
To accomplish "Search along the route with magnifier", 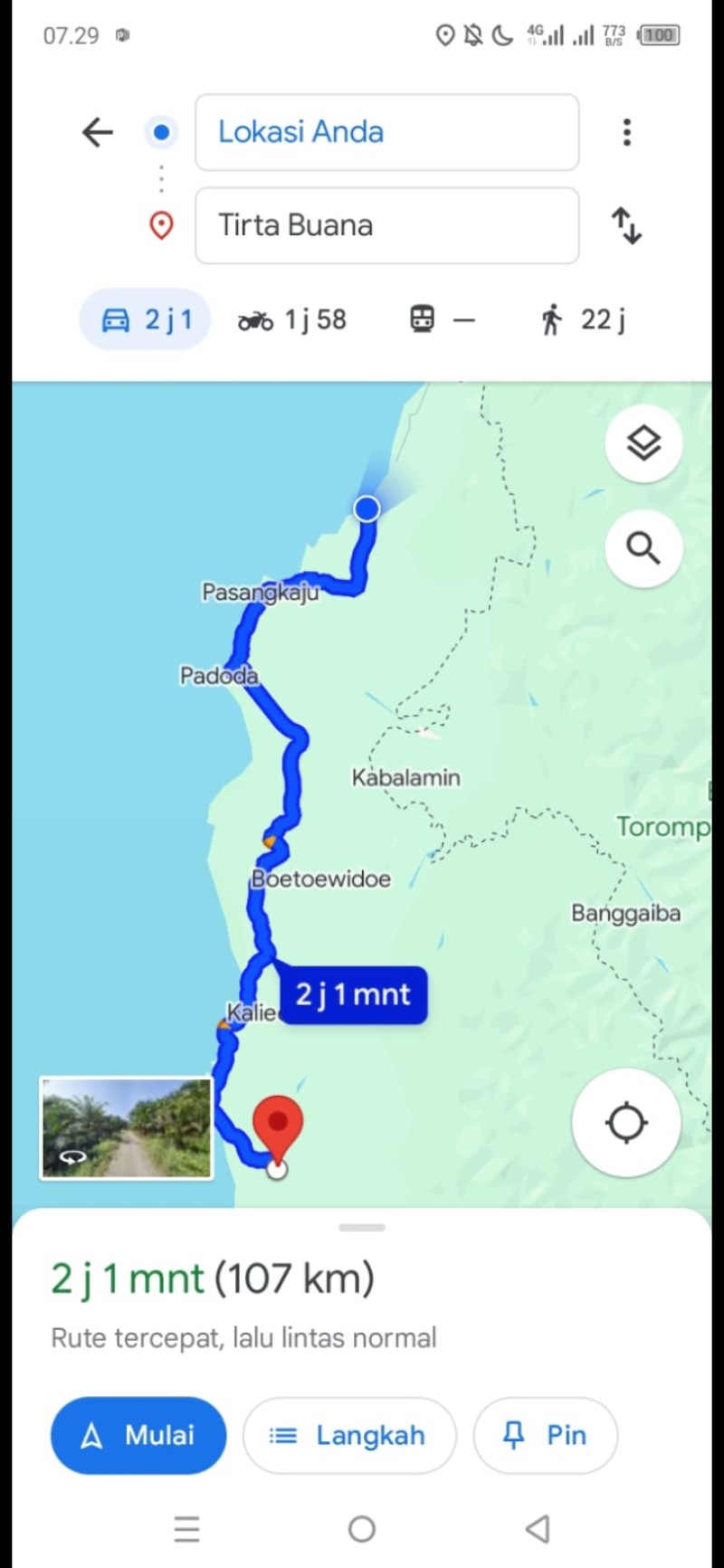I will point(643,547).
